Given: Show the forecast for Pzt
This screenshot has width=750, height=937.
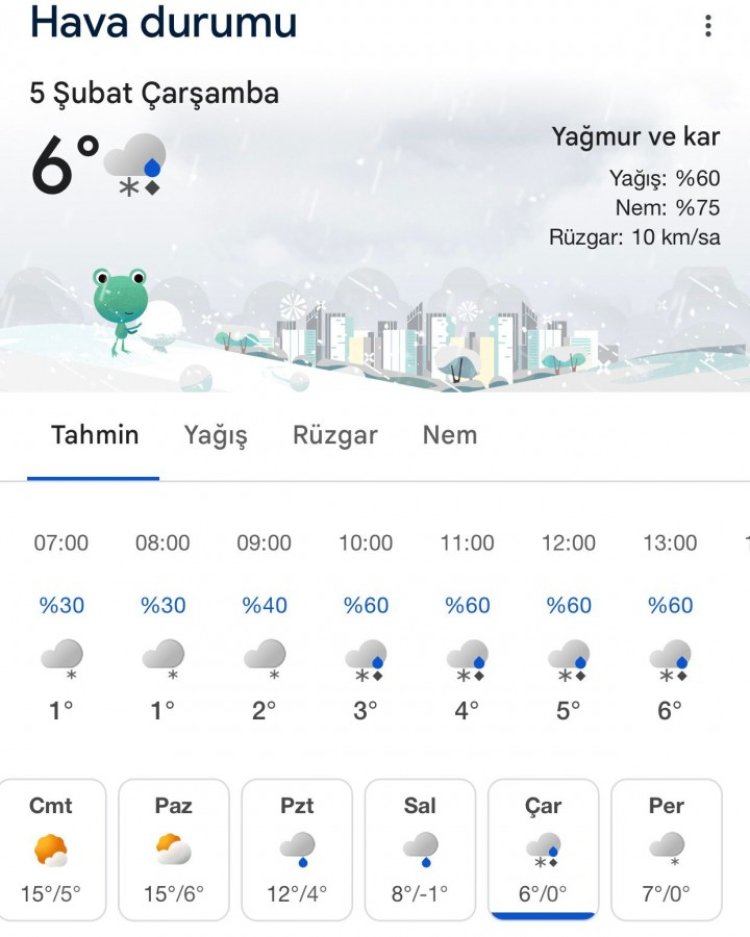Looking at the screenshot, I should pyautogui.click(x=297, y=850).
